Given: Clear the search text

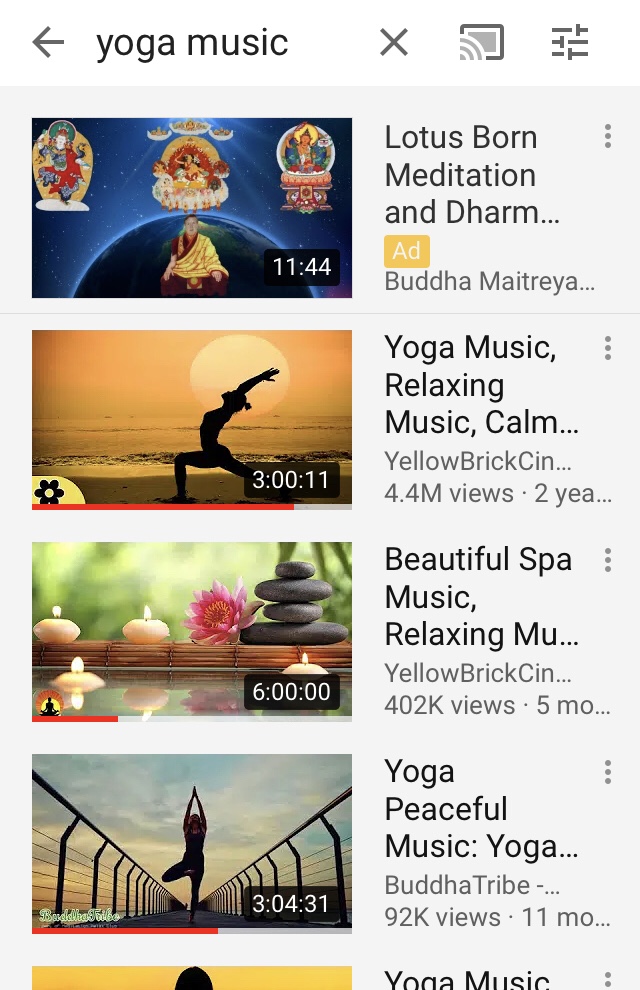Looking at the screenshot, I should 394,42.
